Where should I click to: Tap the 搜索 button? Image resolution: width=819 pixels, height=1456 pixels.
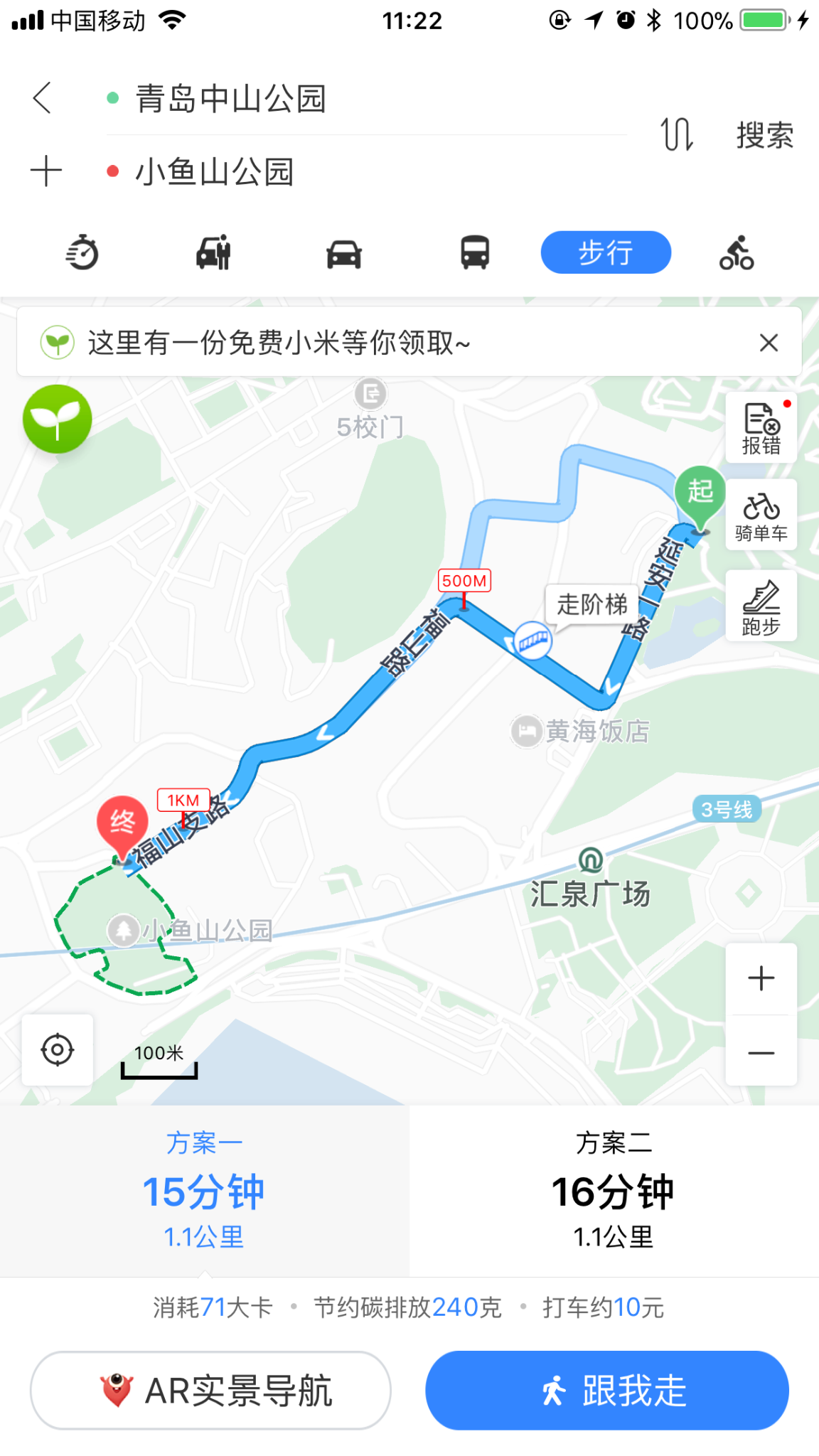(x=764, y=135)
